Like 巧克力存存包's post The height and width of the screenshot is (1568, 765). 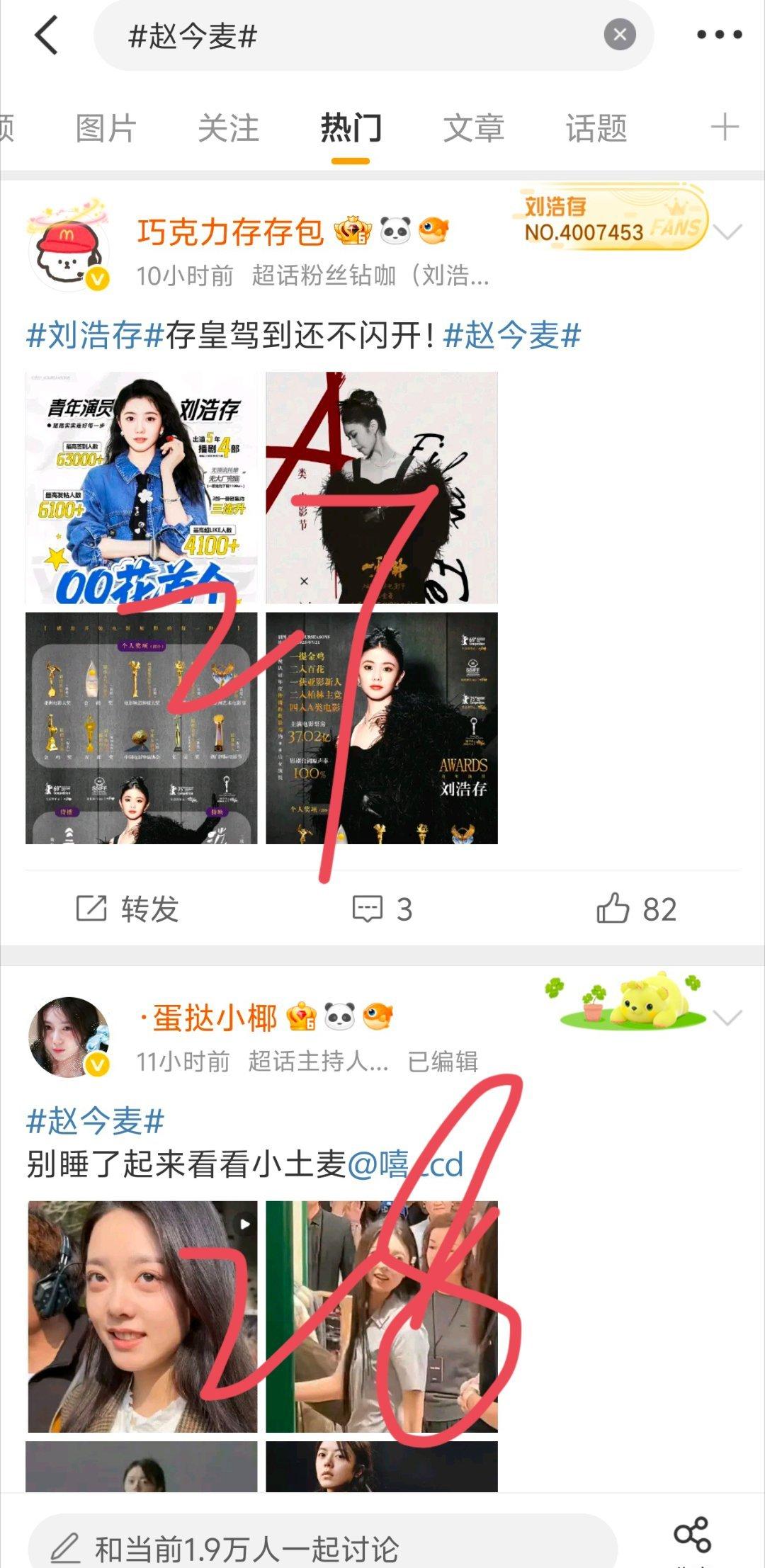coord(636,909)
